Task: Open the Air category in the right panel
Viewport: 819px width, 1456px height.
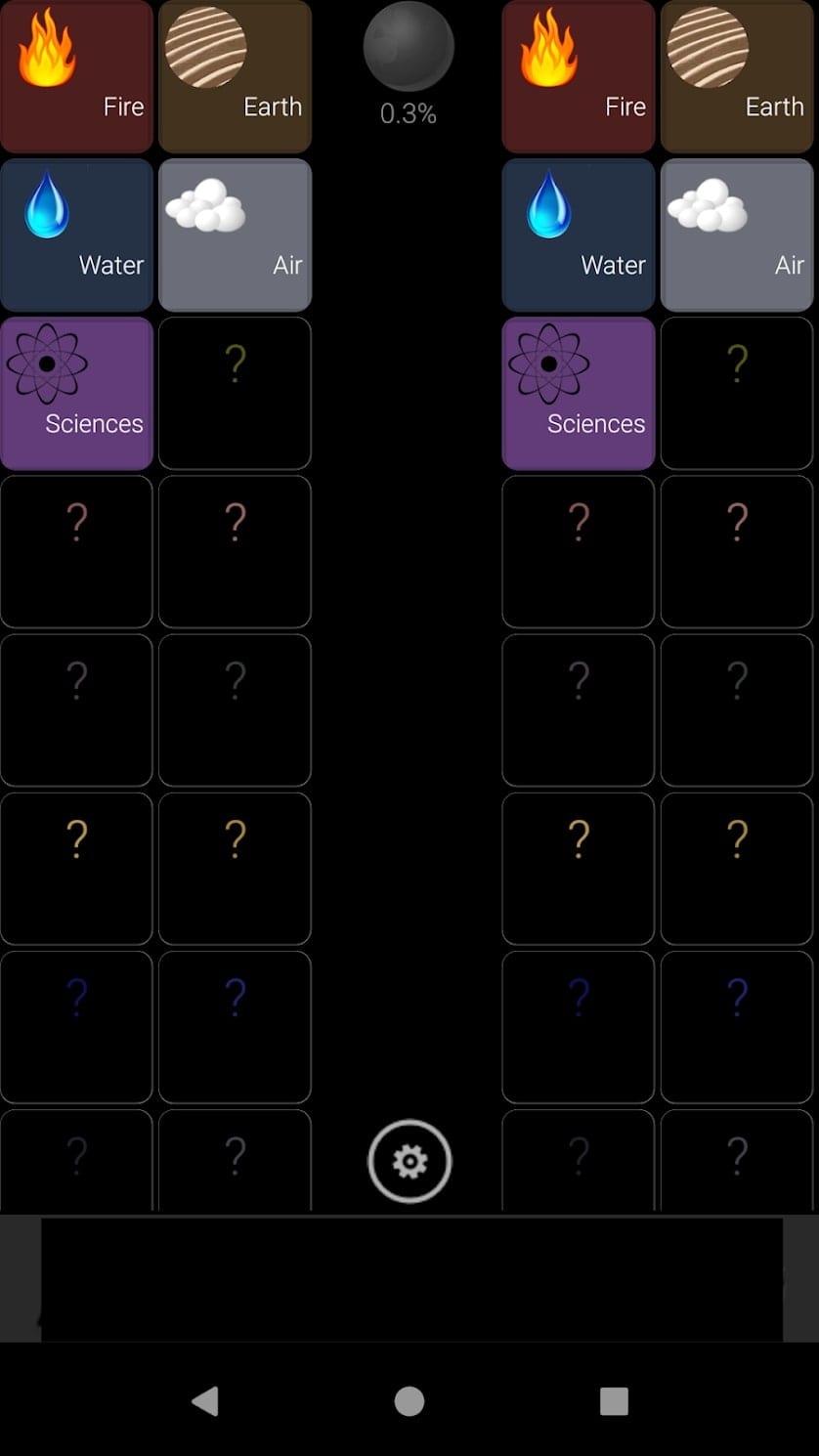Action: (737, 235)
